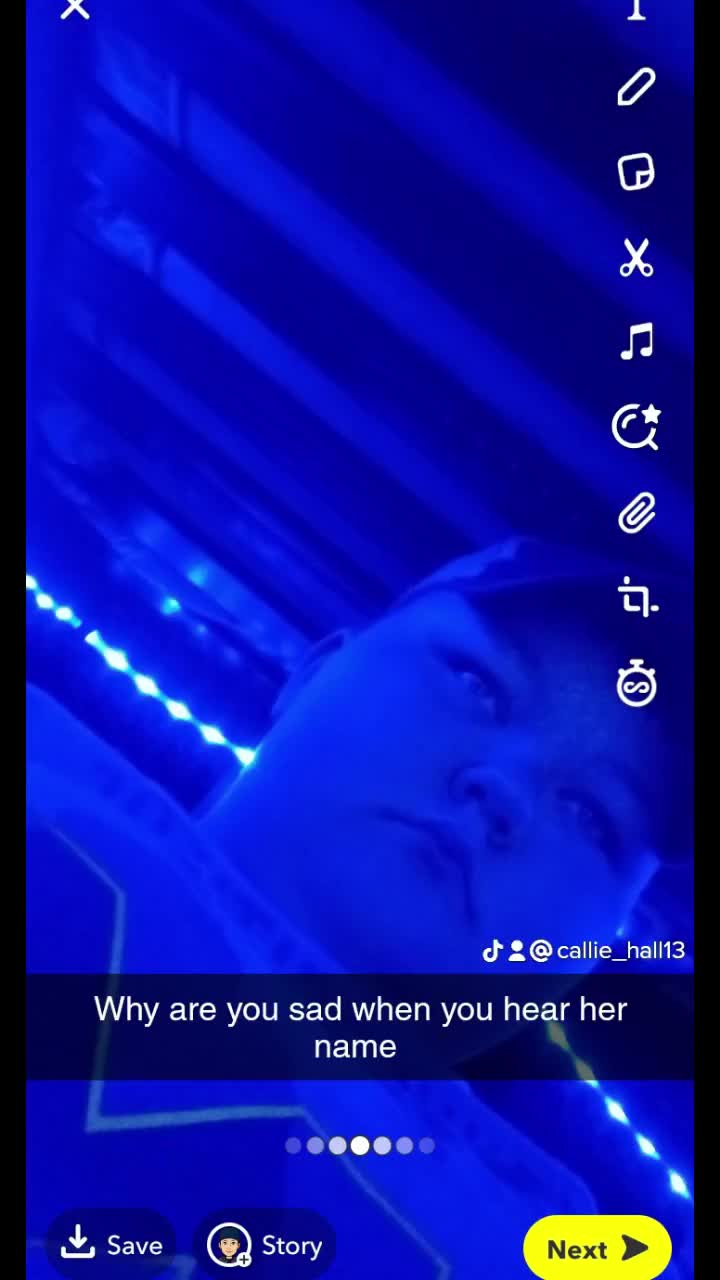Add text with the T tool

[x=636, y=9]
